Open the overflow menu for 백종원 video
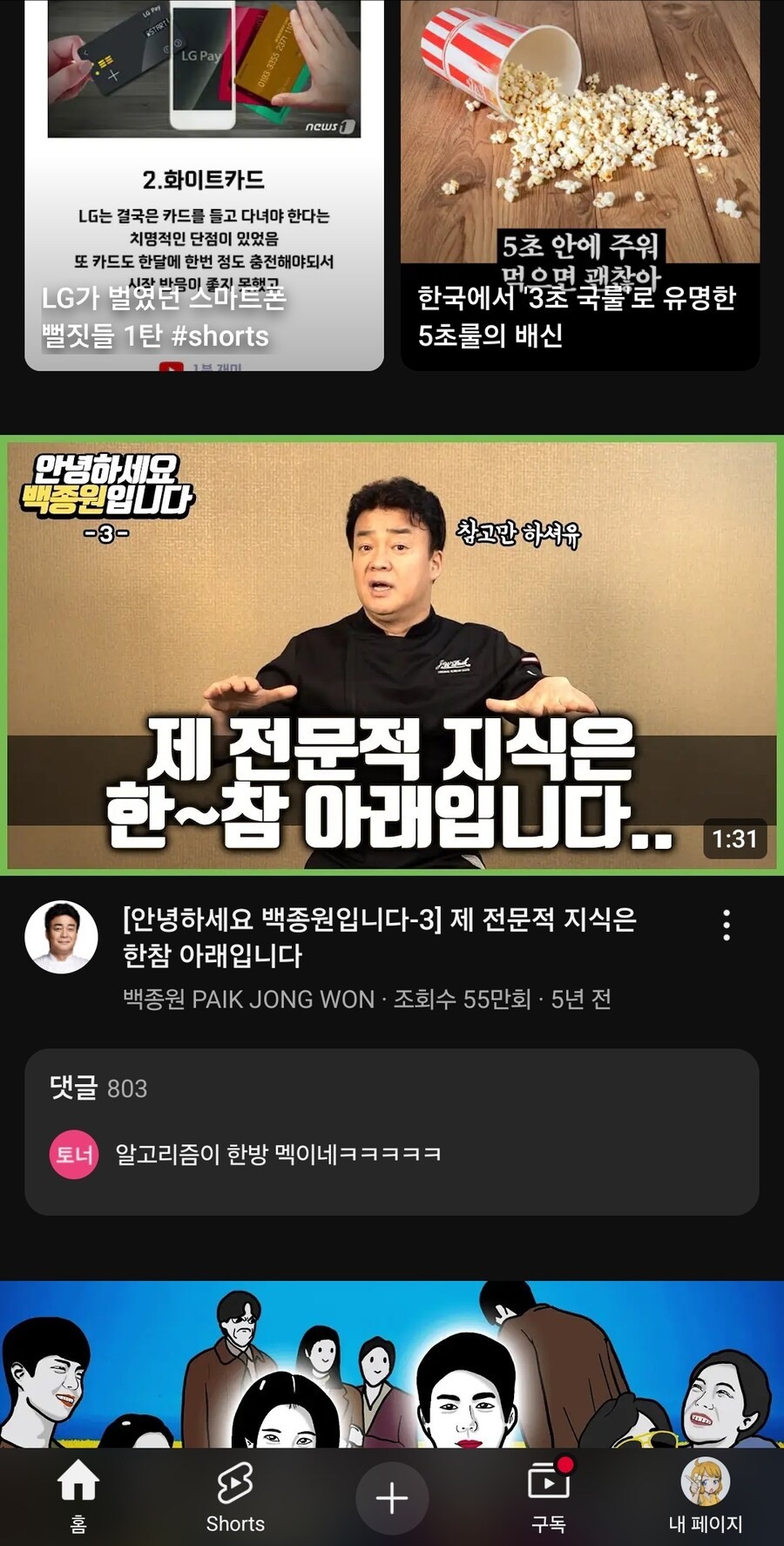 click(727, 925)
